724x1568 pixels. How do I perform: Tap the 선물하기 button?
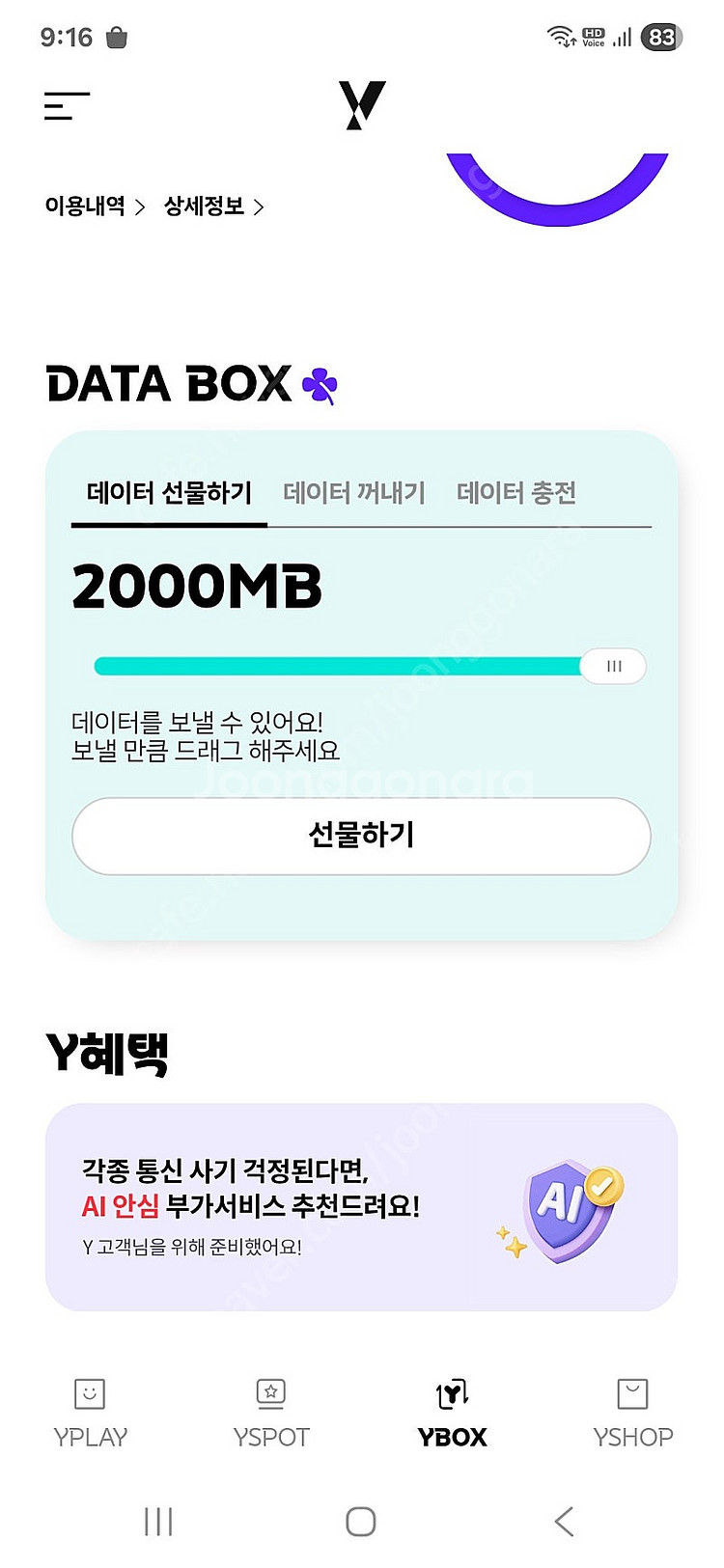pos(361,836)
